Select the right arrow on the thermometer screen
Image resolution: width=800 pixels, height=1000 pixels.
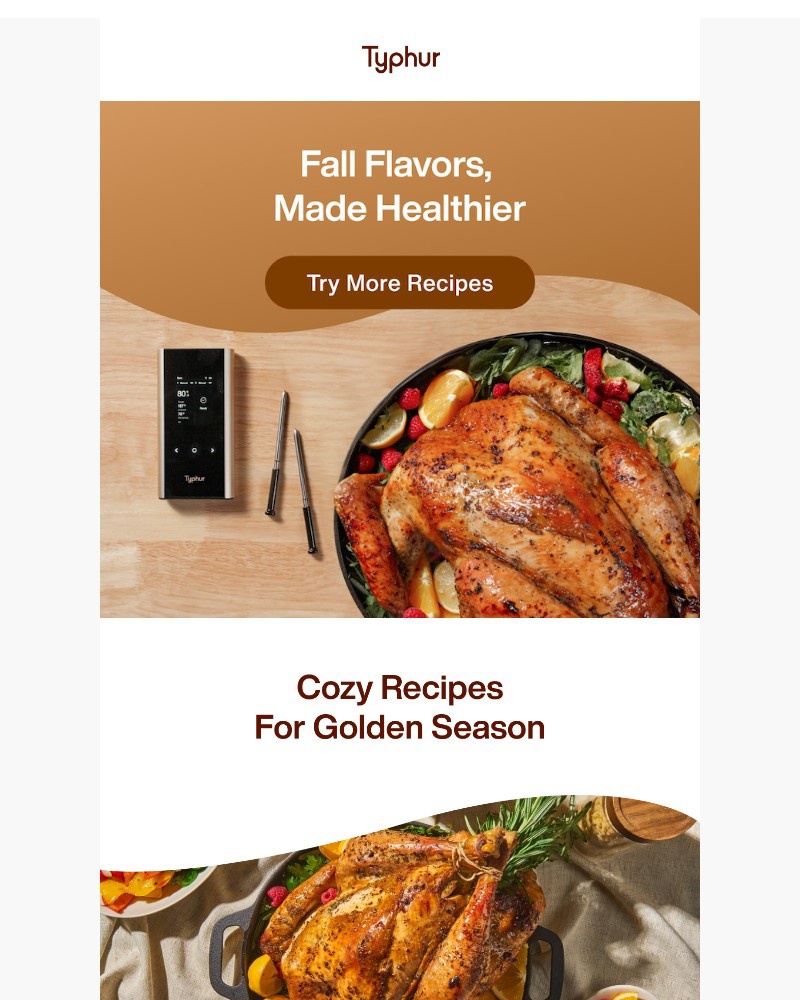click(212, 450)
